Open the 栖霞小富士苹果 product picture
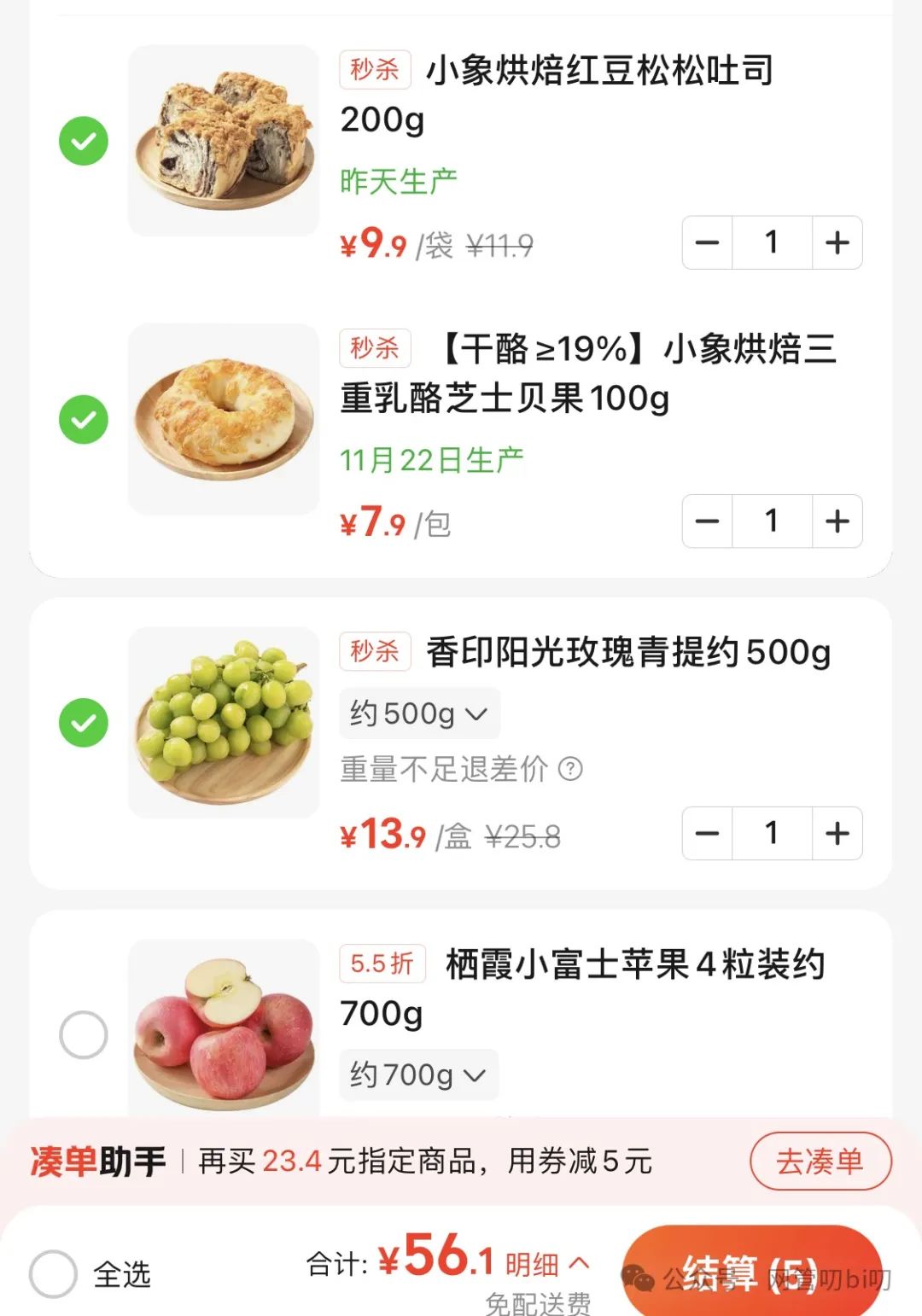Screen dimensions: 922x1316 pyautogui.click(x=224, y=1028)
